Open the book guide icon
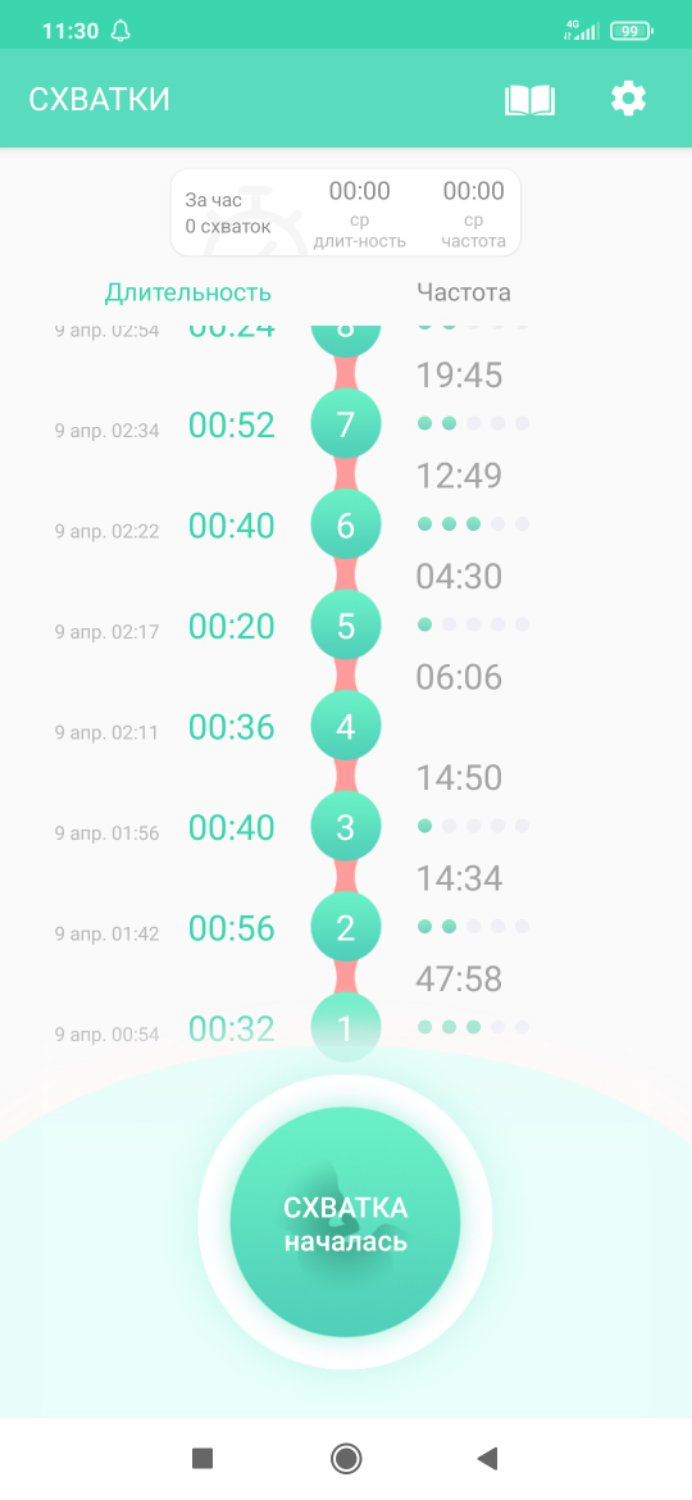This screenshot has height=1500, width=692. coord(529,100)
